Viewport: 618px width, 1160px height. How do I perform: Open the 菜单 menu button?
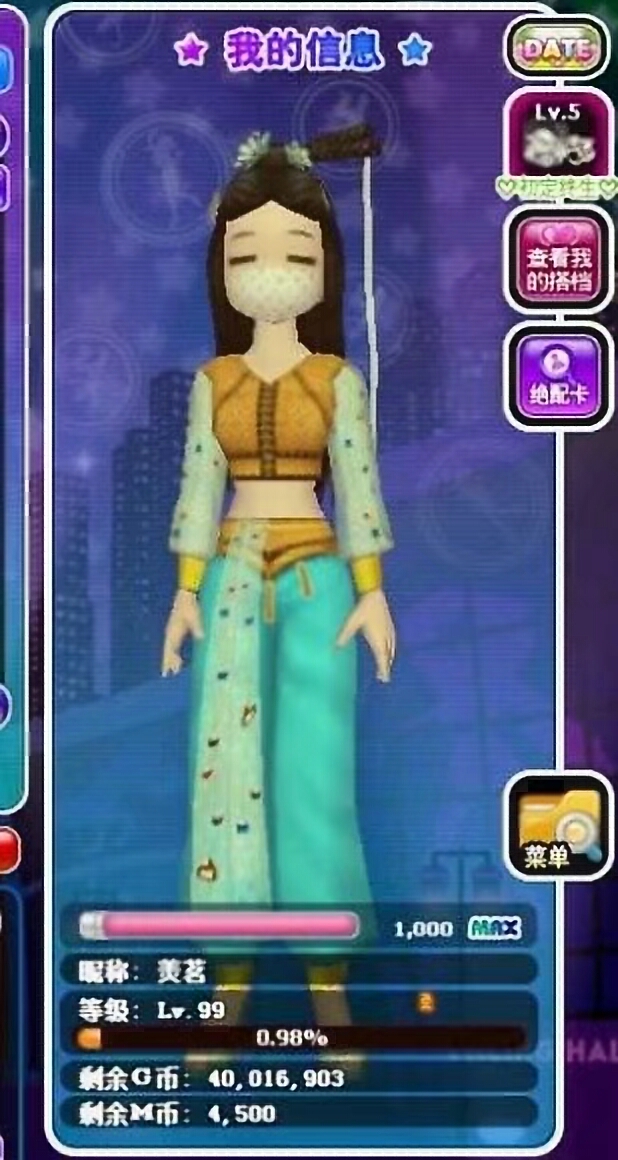[x=558, y=828]
